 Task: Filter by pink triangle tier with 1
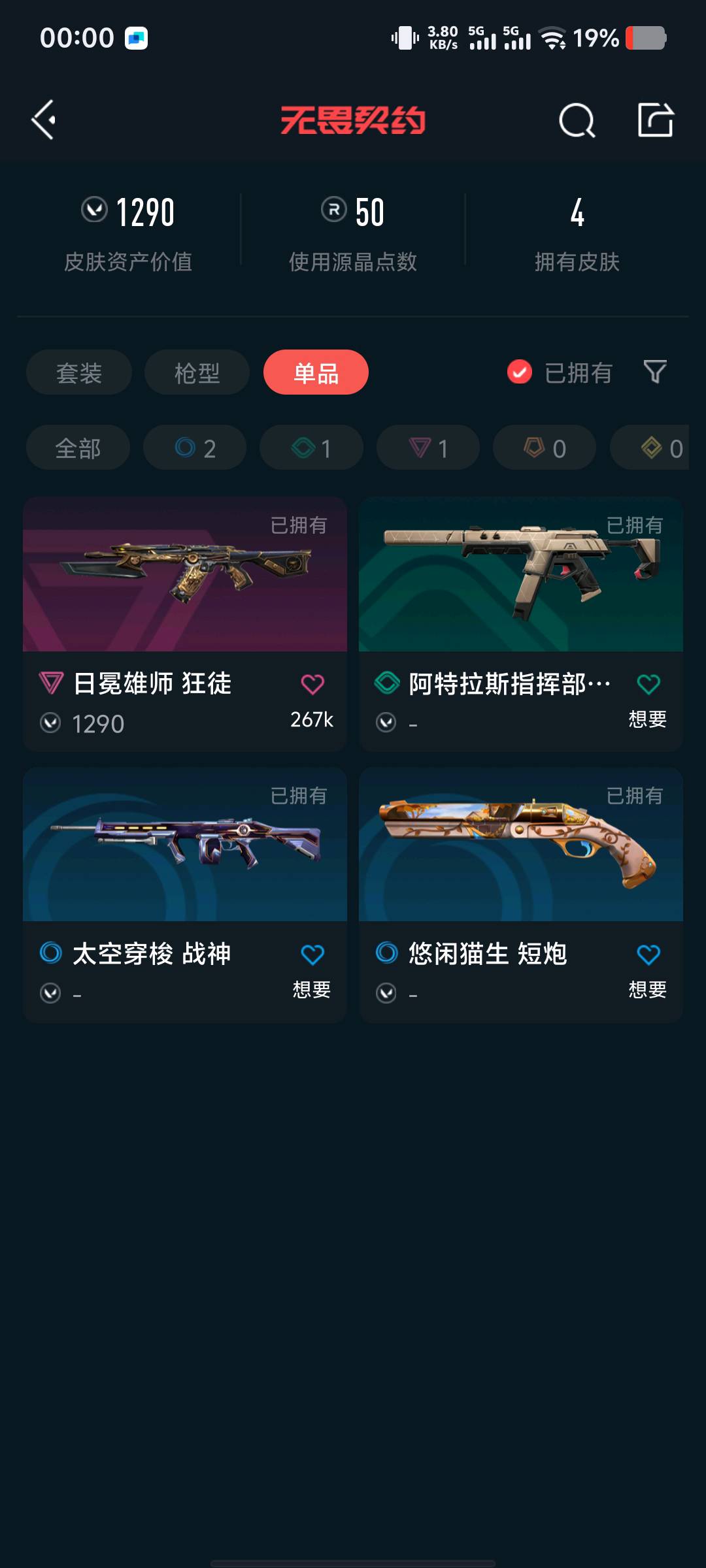pos(428,448)
